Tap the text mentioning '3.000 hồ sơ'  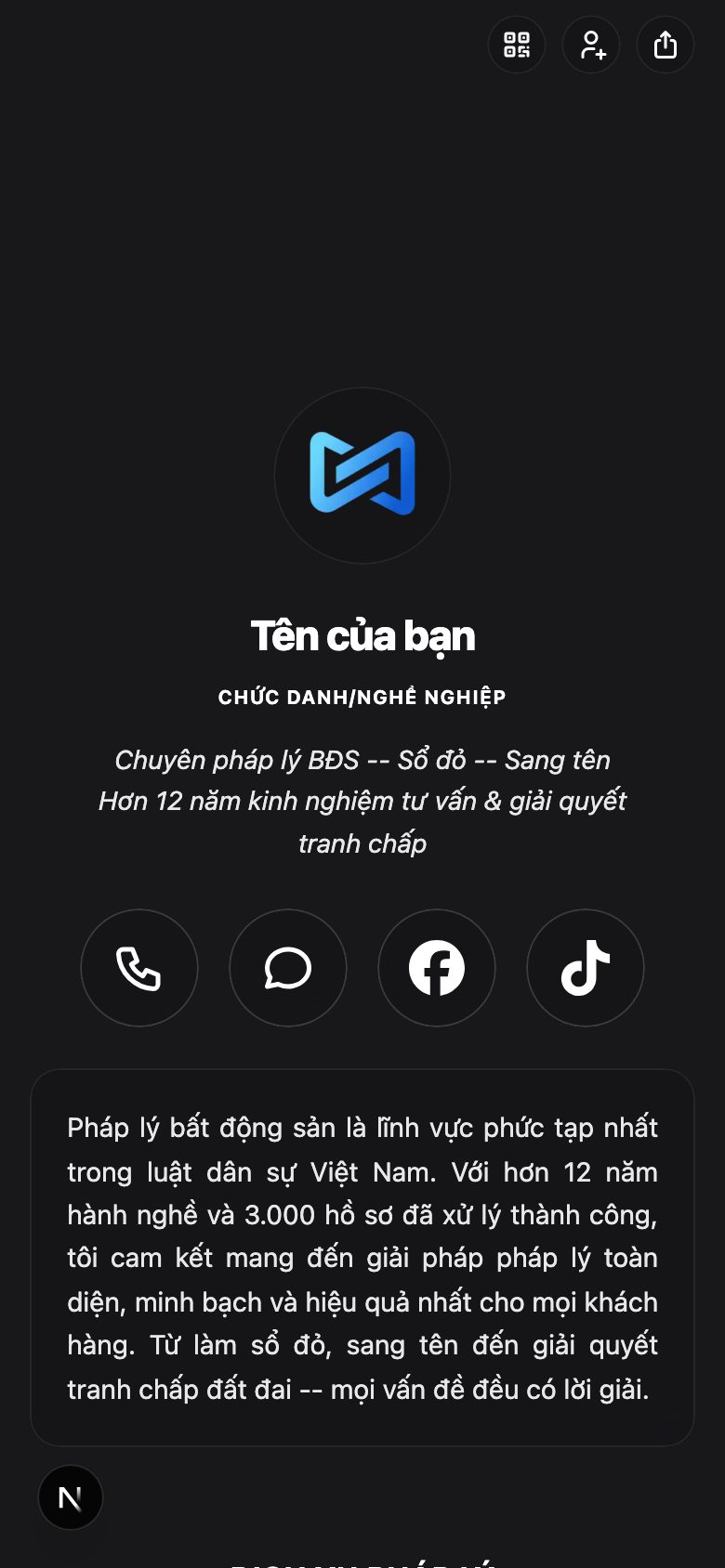click(x=362, y=1214)
